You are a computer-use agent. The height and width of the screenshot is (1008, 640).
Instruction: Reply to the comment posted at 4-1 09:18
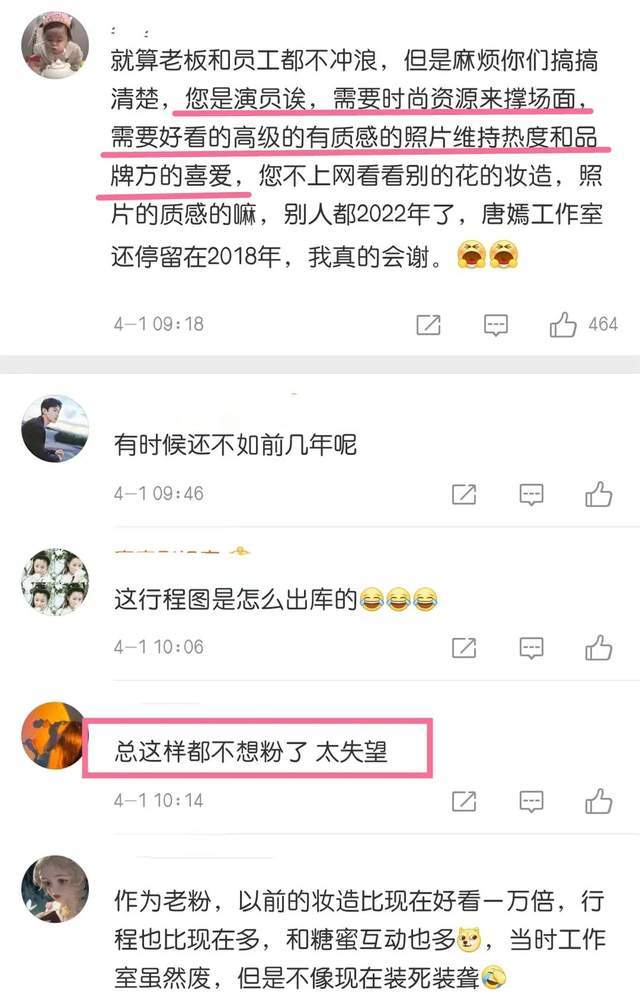tap(495, 324)
